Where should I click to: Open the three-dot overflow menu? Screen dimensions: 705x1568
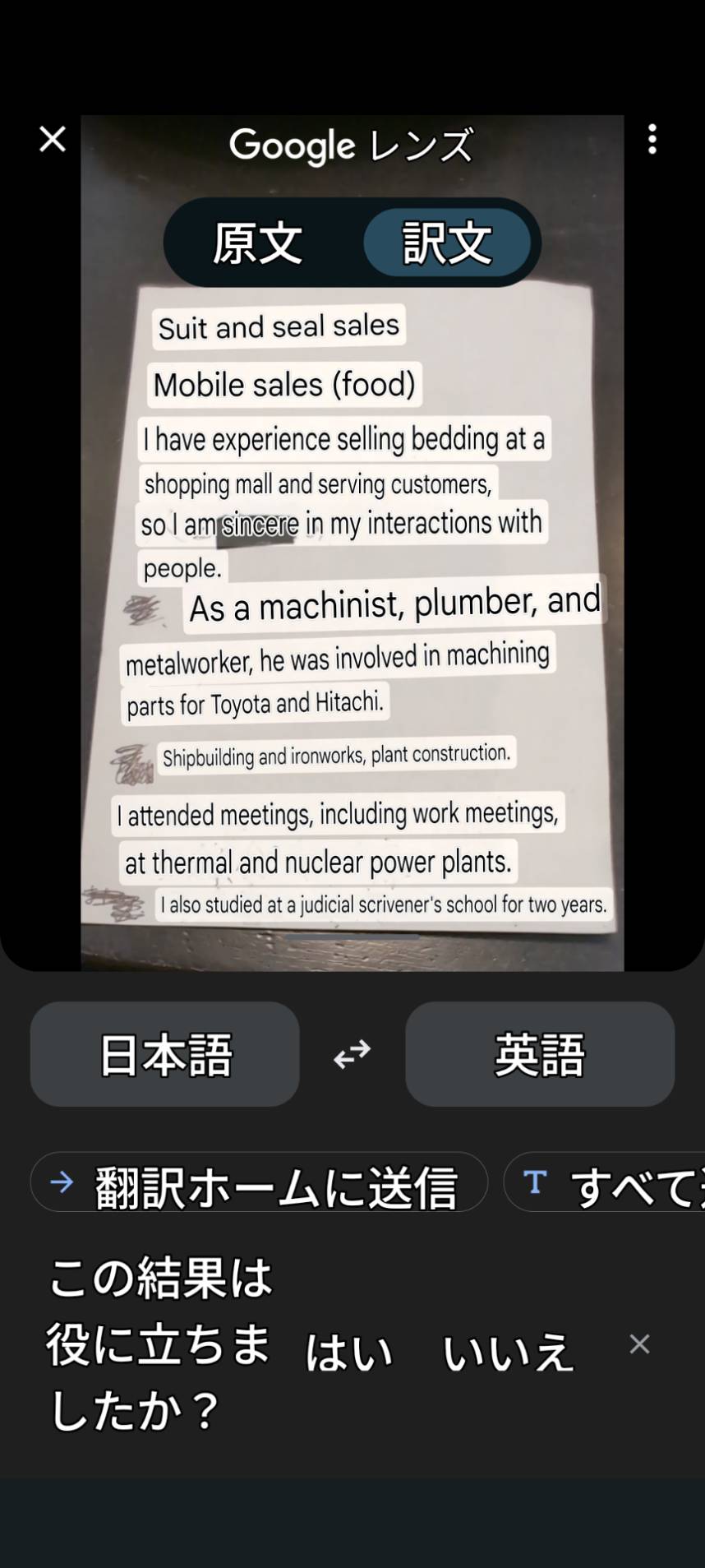click(652, 139)
